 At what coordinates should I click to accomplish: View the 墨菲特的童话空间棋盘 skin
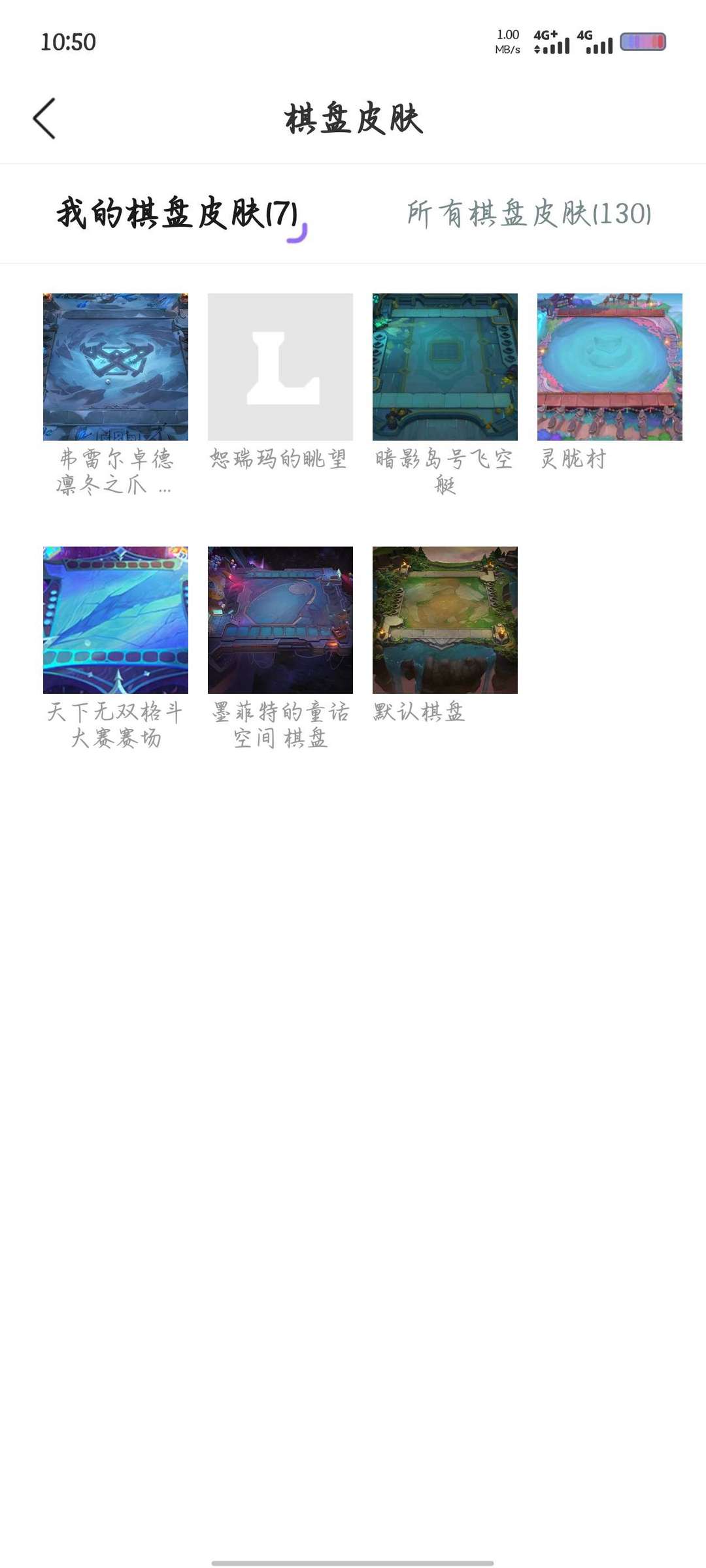280,620
